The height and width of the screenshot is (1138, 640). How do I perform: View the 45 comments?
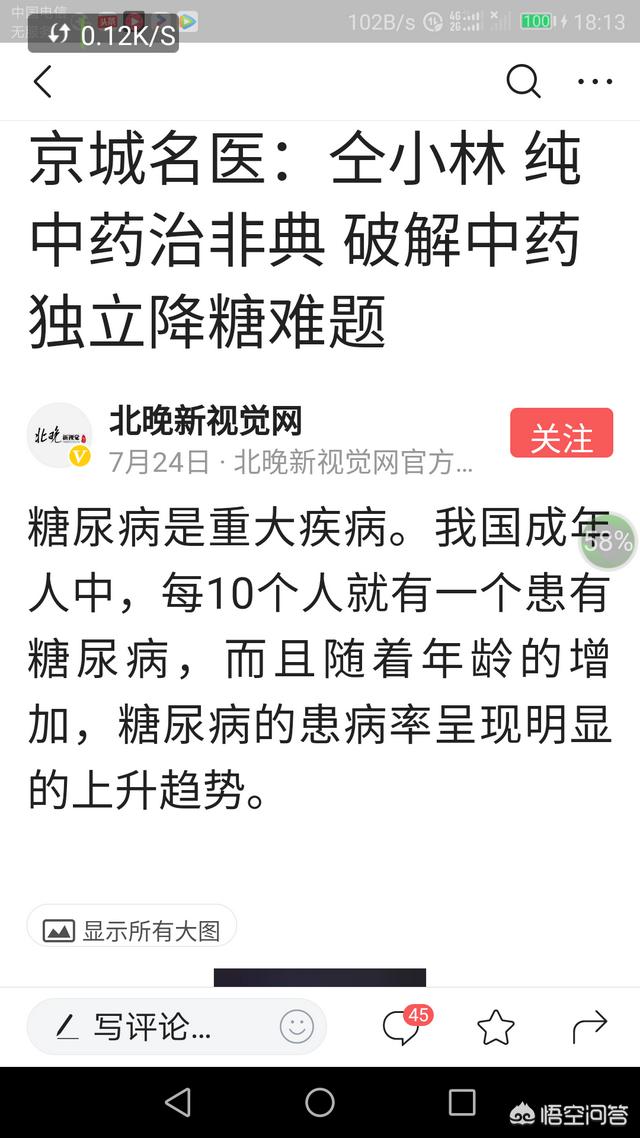402,1026
